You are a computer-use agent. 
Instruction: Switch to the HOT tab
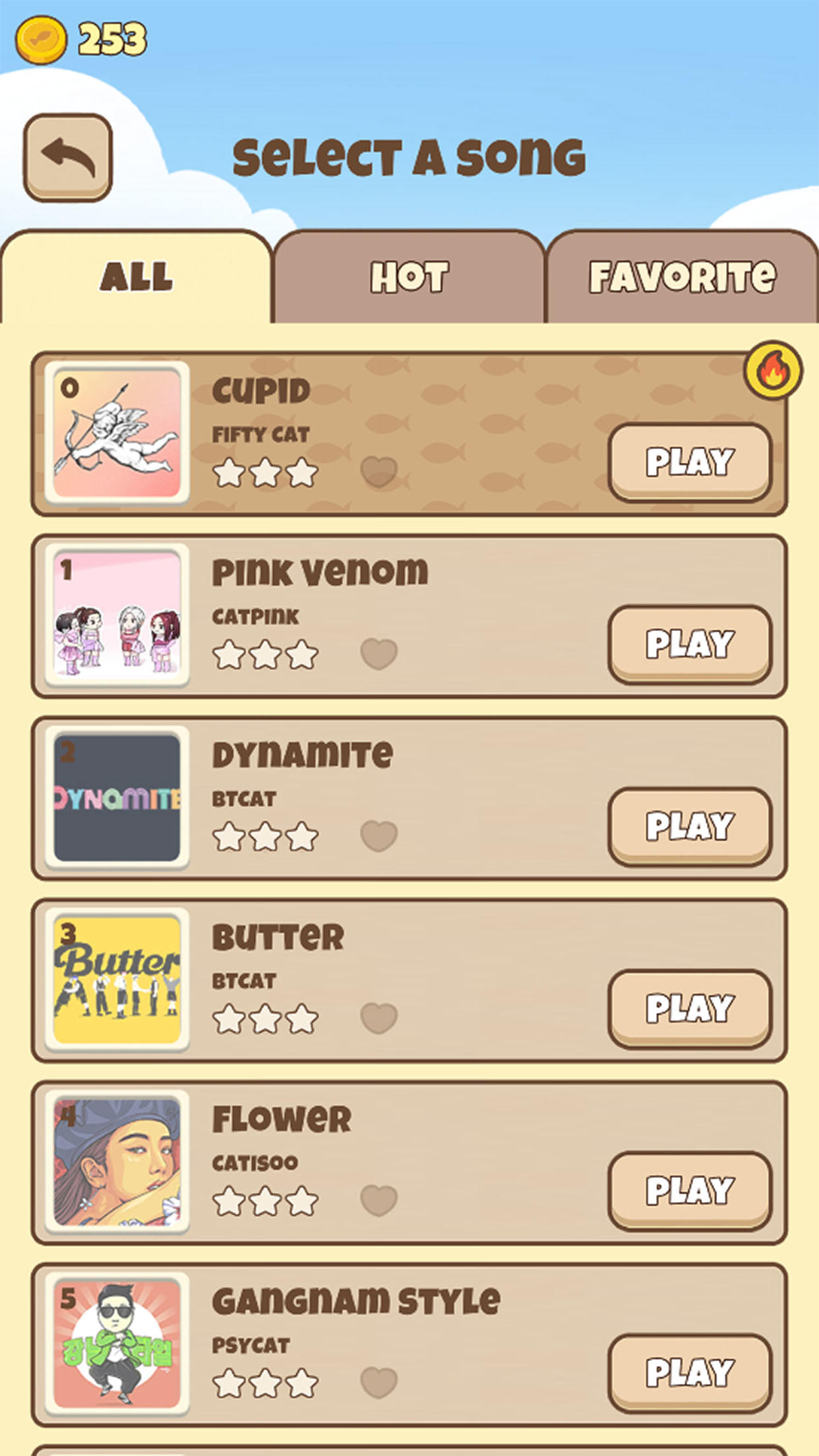pyautogui.click(x=410, y=277)
